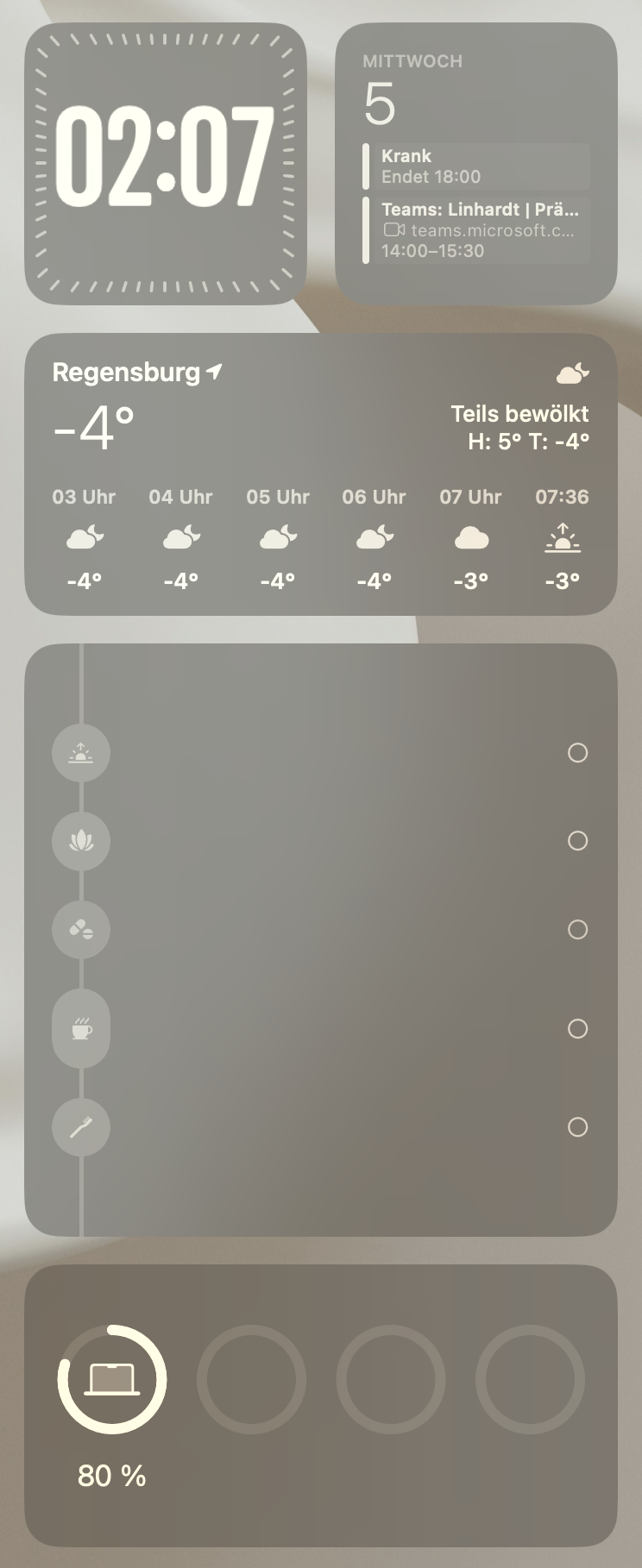Open the clock widget showing 02:07
The image size is (642, 1568).
(165, 163)
